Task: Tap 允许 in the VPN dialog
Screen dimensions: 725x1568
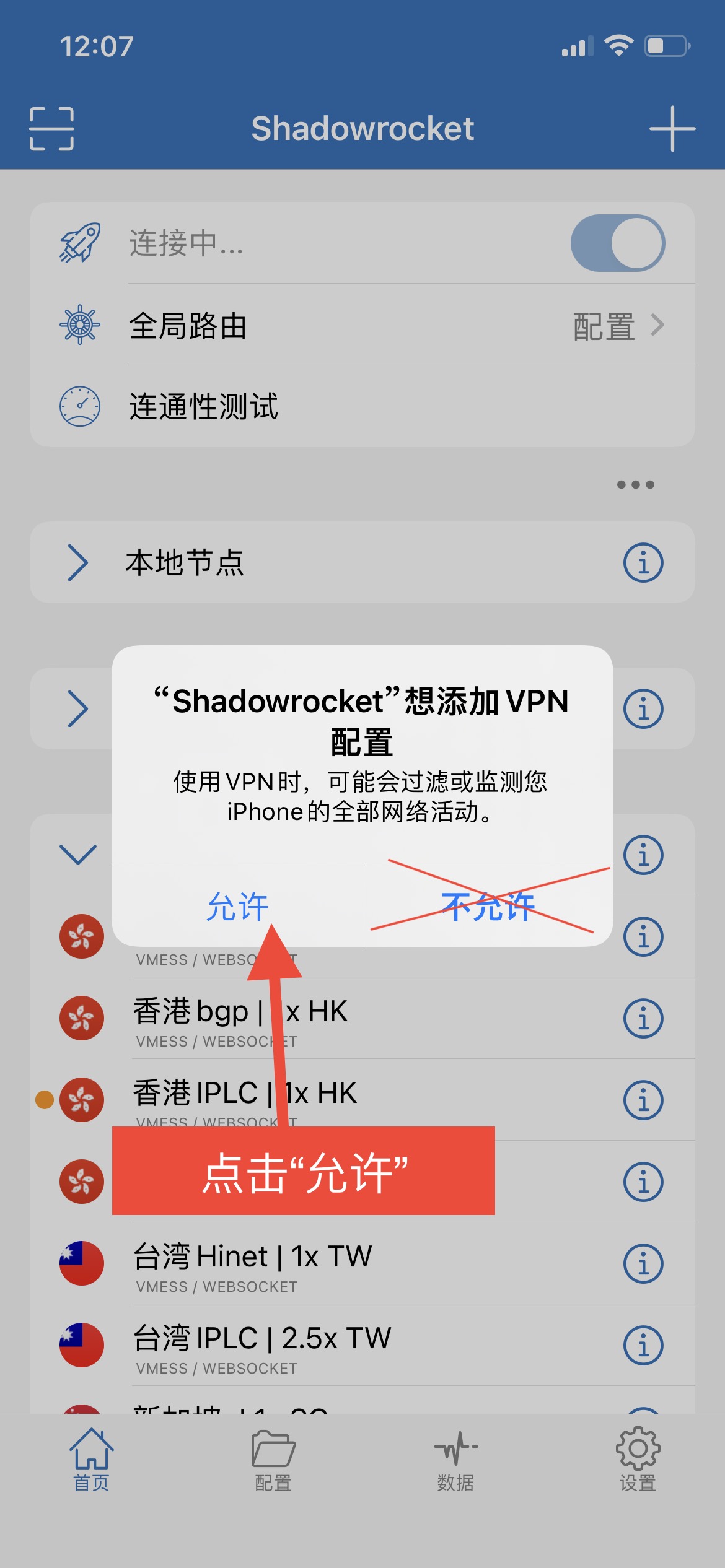Action: (x=237, y=907)
